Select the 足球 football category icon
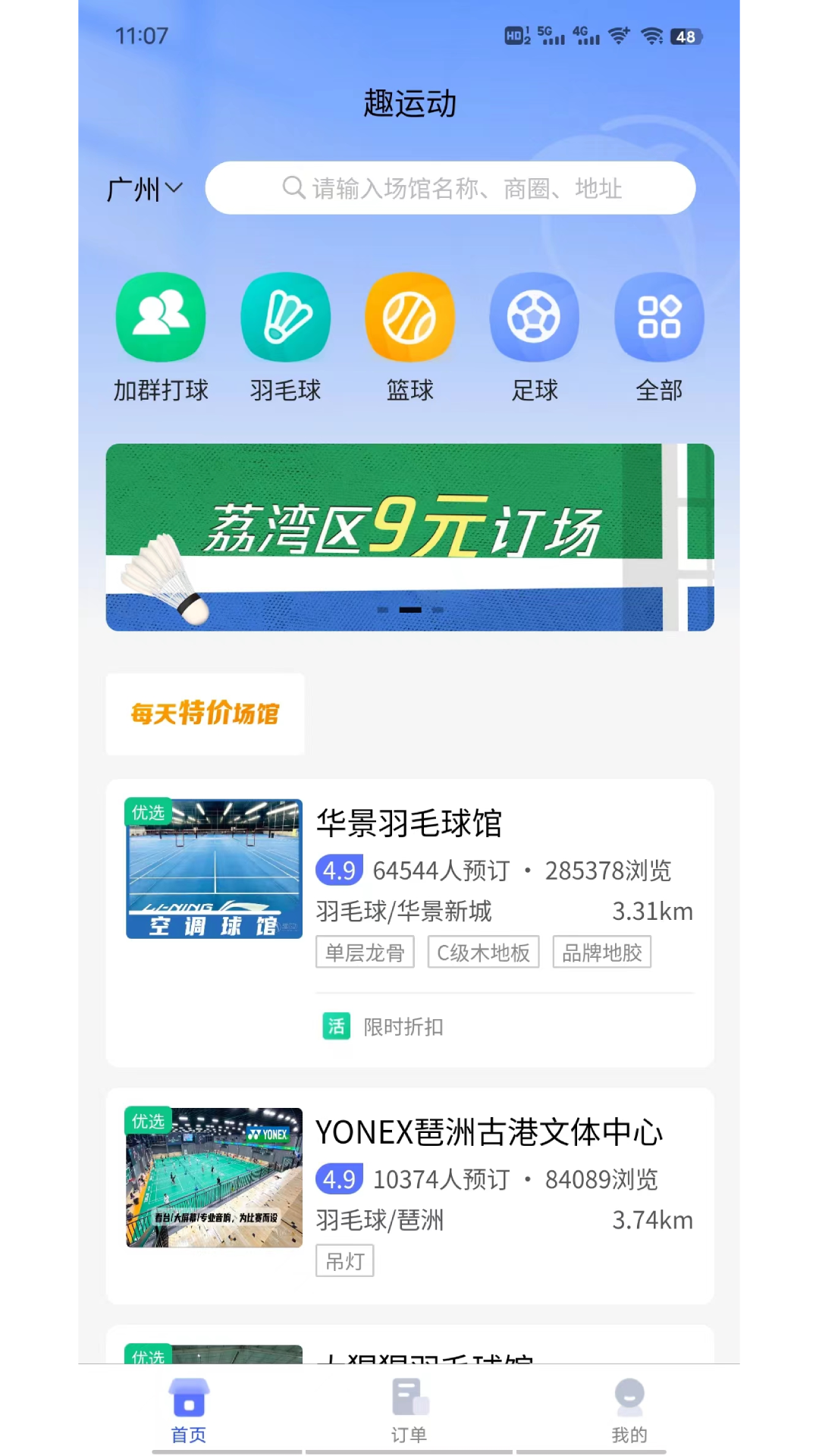Image resolution: width=819 pixels, height=1456 pixels. pyautogui.click(x=535, y=316)
